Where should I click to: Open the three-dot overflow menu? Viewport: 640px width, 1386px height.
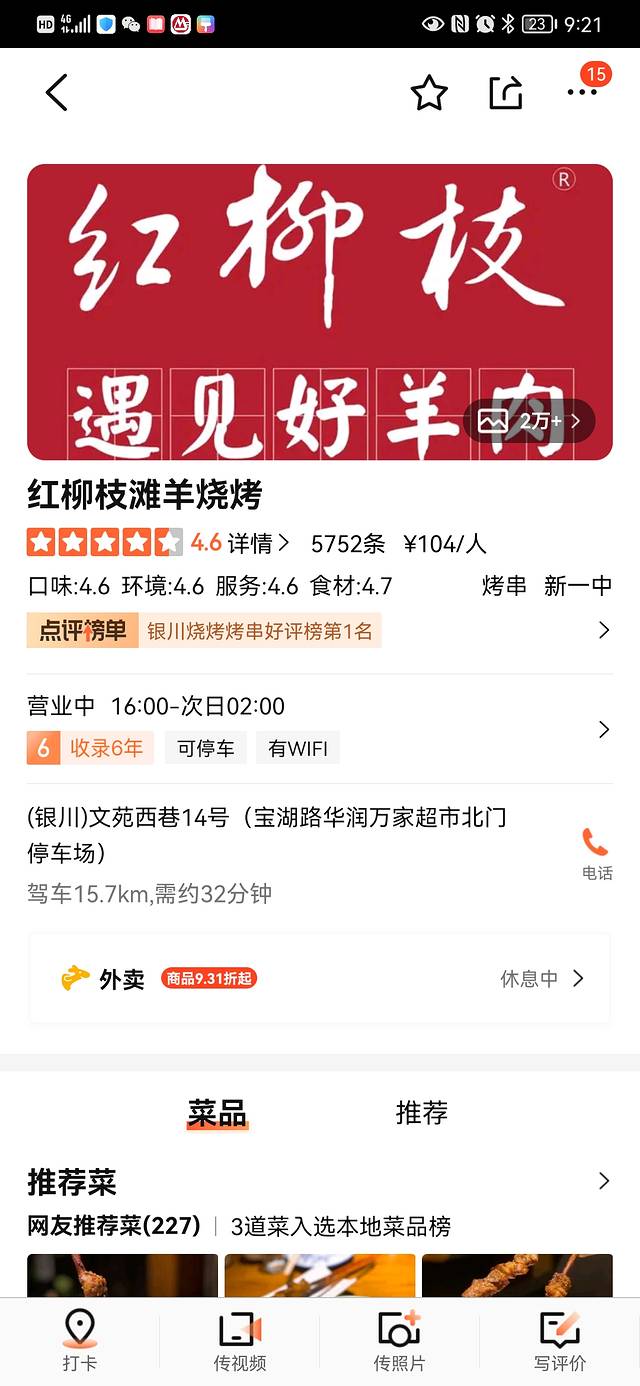click(x=582, y=92)
